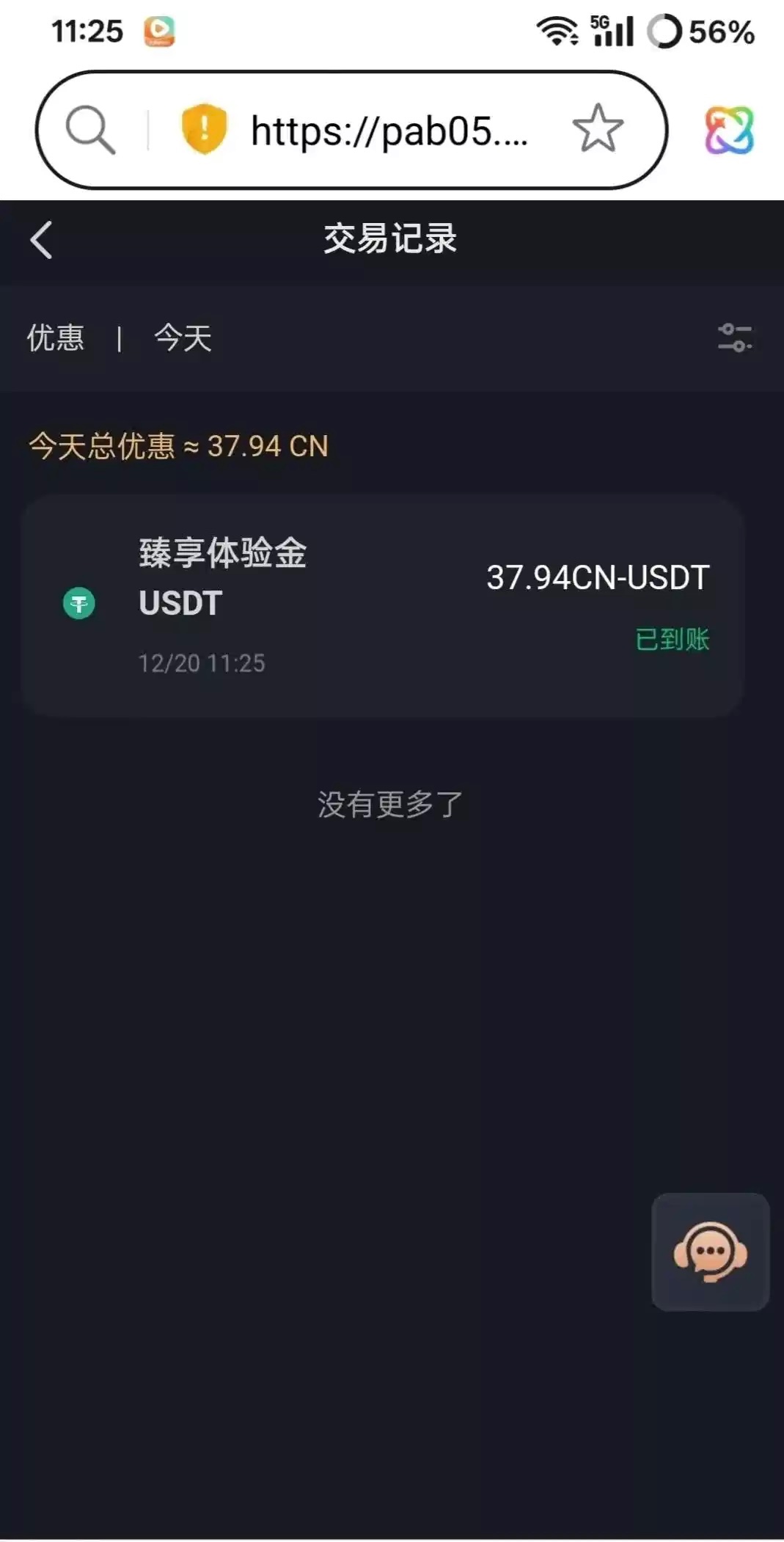Expand the 优惠 filter options
The height and width of the screenshot is (1542, 784).
pos(55,338)
